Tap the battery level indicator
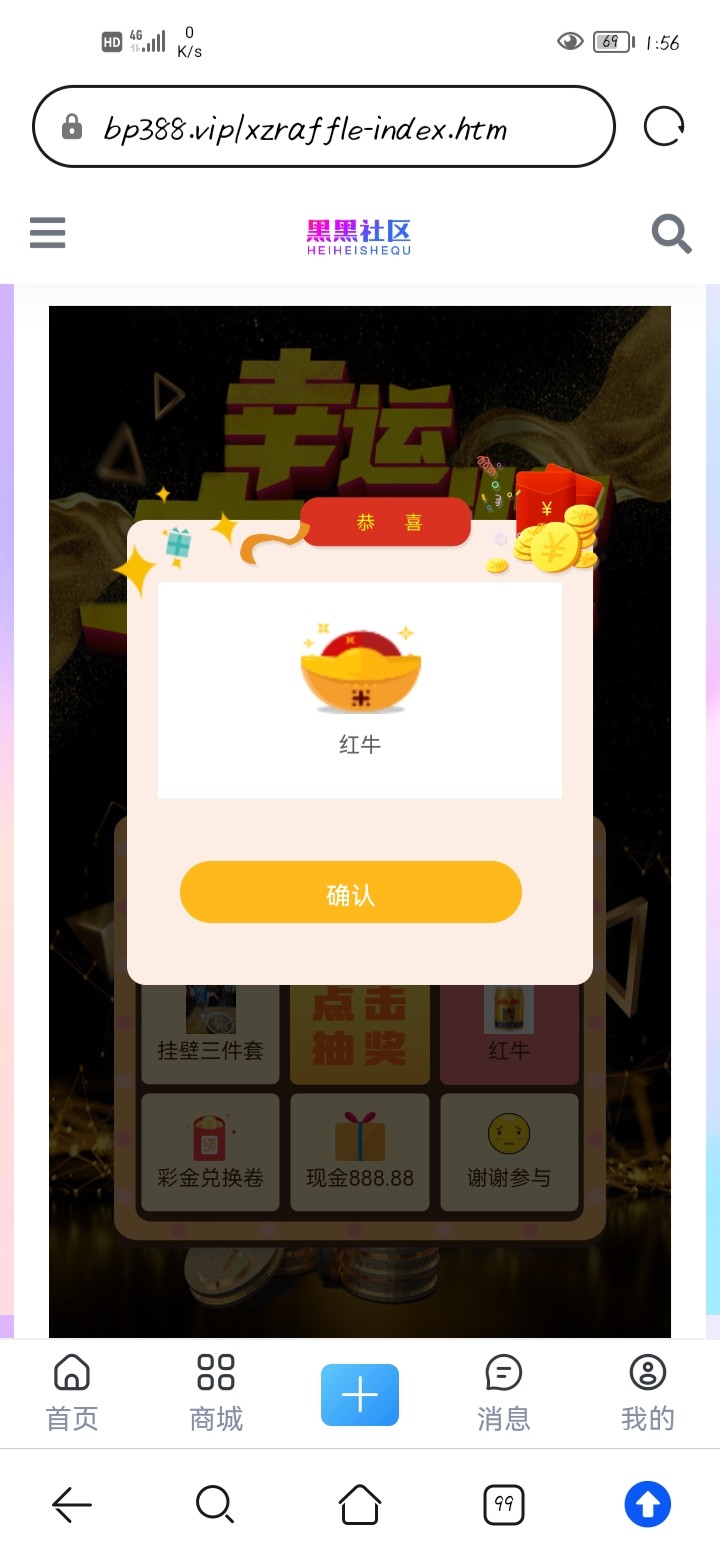The image size is (720, 1560). [611, 42]
